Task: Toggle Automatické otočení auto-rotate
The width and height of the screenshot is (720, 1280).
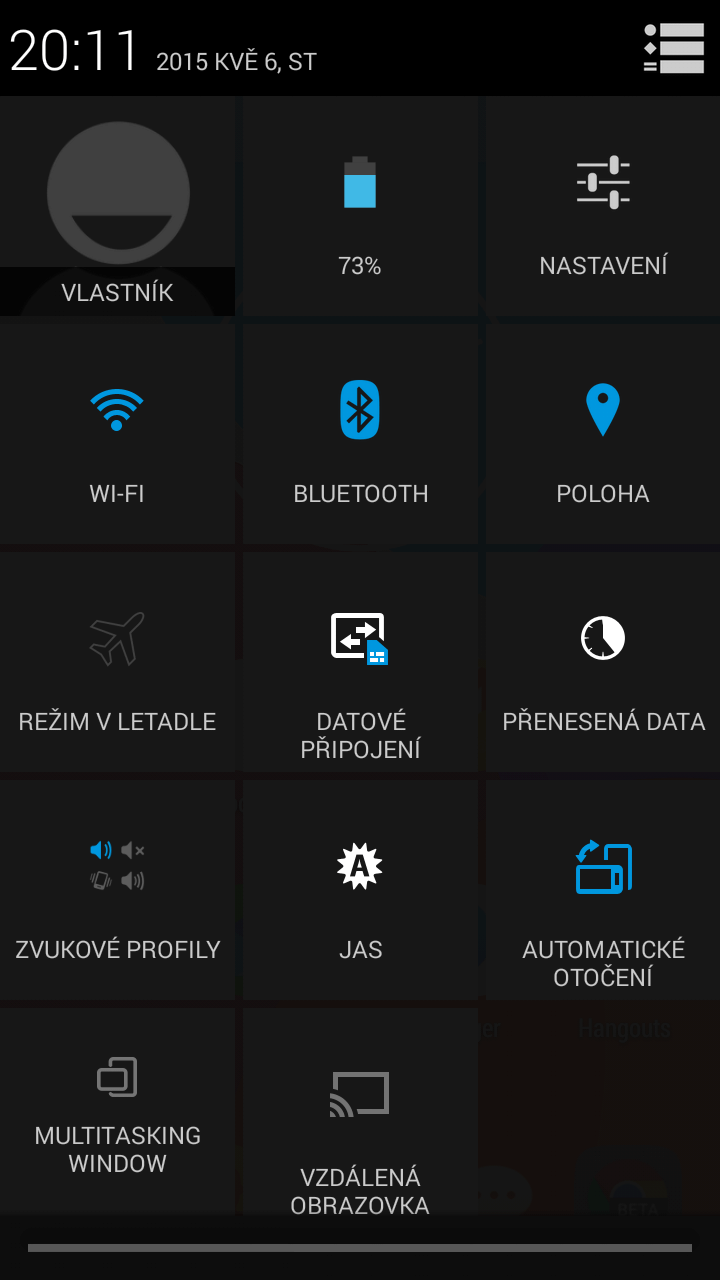Action: click(603, 890)
